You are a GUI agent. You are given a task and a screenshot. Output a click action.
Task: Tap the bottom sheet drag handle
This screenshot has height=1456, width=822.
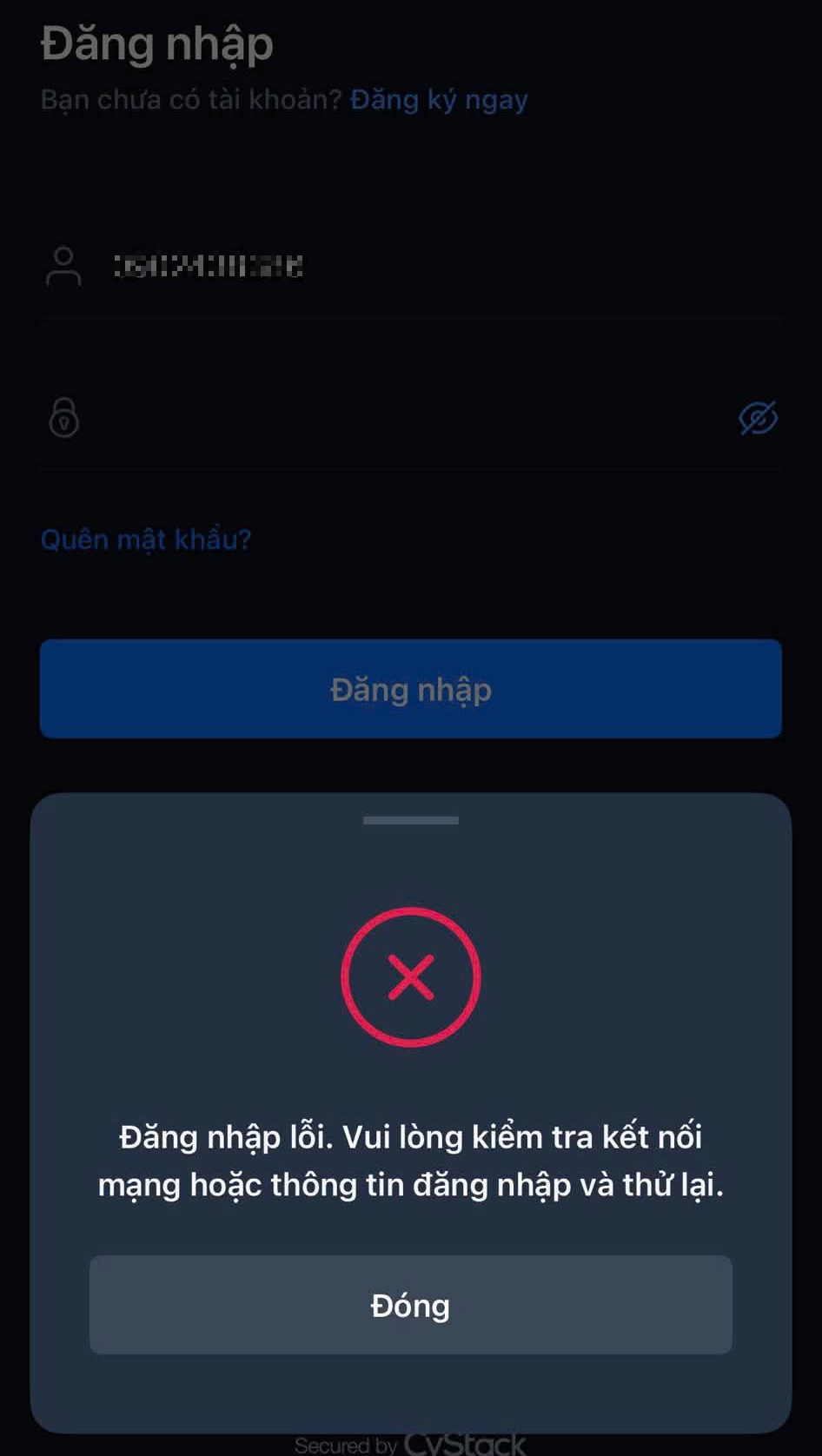click(410, 820)
